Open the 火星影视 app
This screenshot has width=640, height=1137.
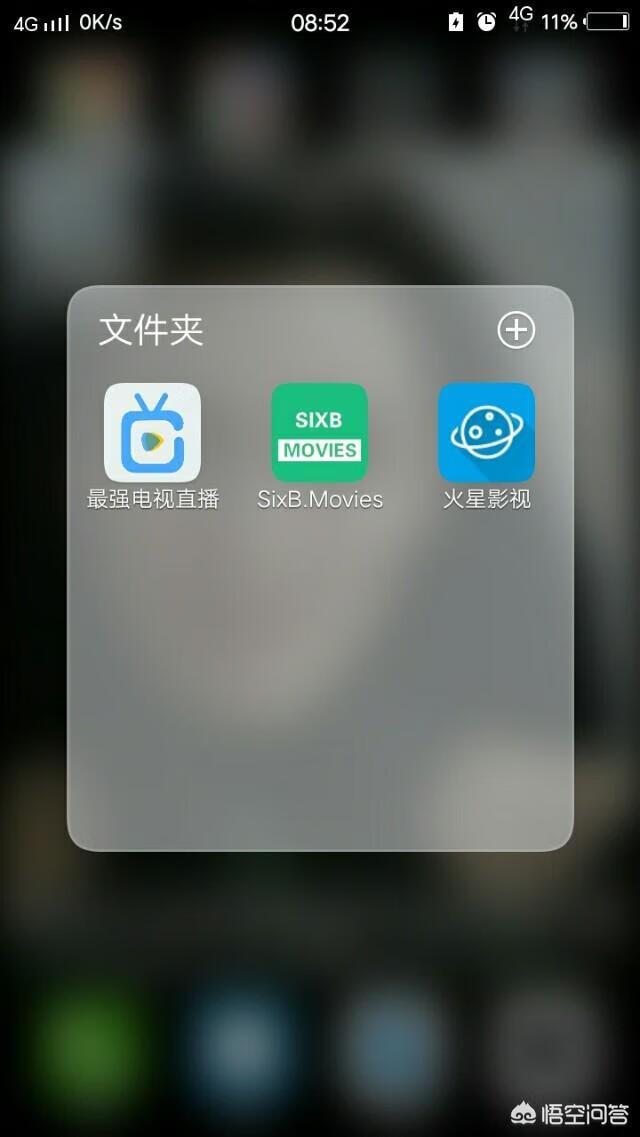pyautogui.click(x=486, y=433)
